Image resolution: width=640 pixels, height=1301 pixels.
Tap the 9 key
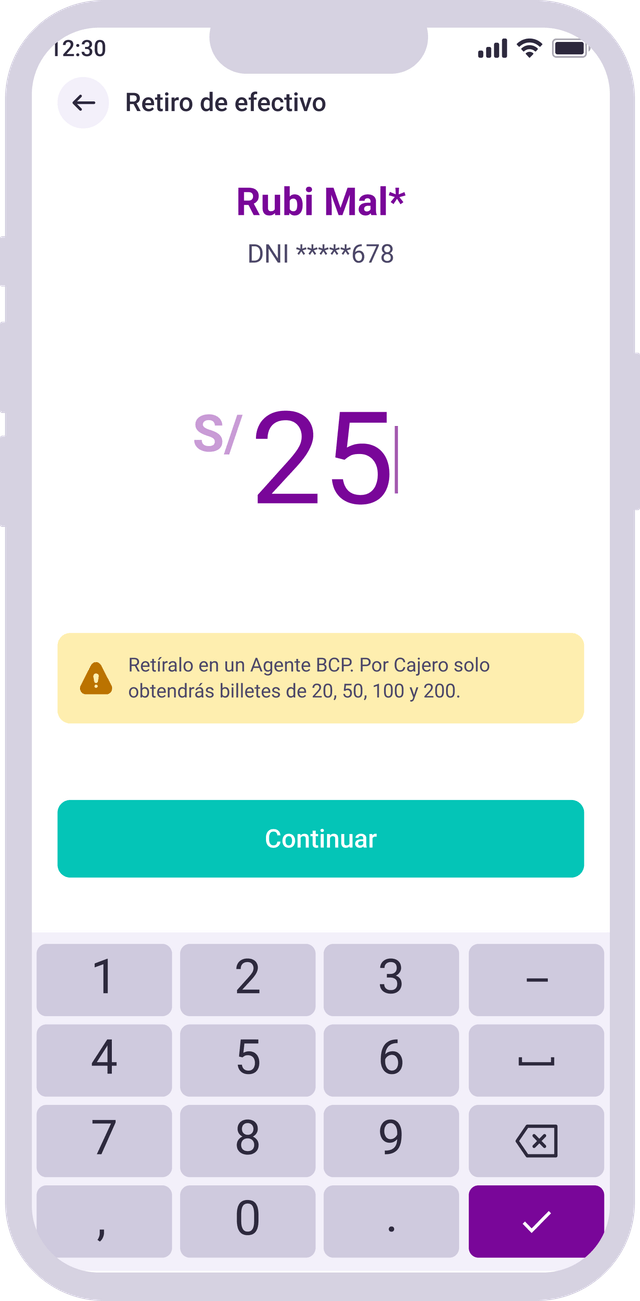(x=391, y=1141)
